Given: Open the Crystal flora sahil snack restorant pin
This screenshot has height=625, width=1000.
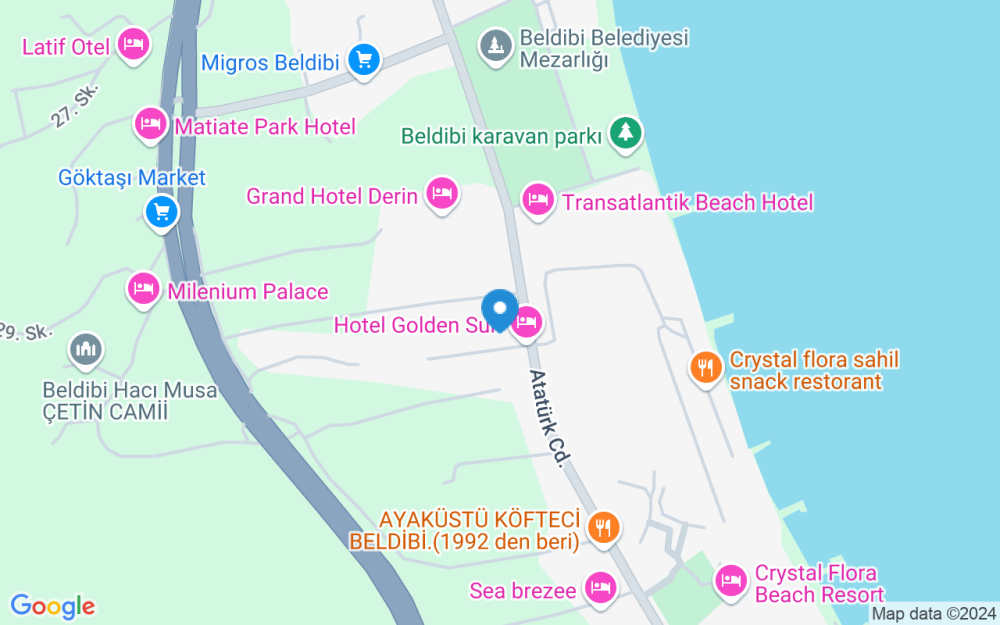Looking at the screenshot, I should (x=706, y=367).
